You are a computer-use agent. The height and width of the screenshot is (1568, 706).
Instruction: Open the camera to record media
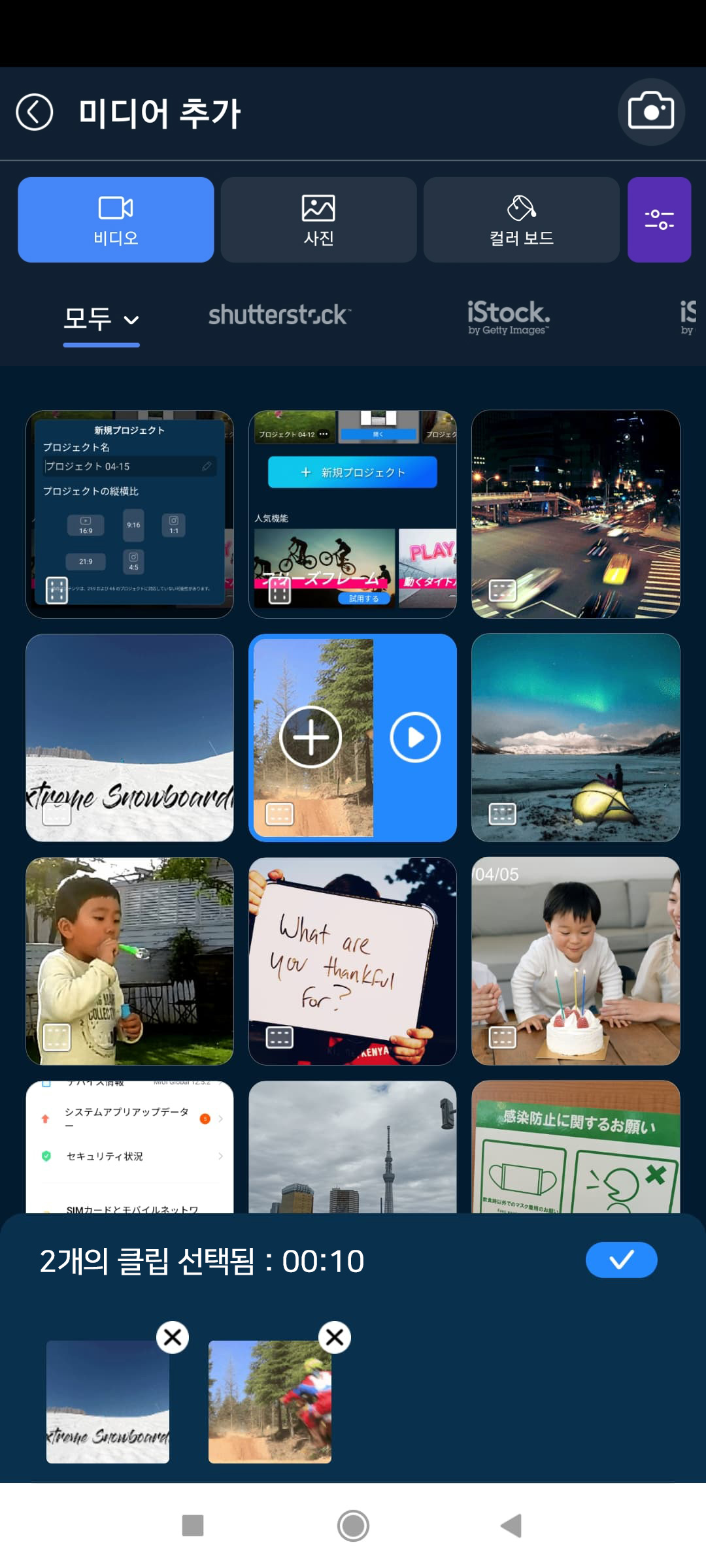coord(650,112)
